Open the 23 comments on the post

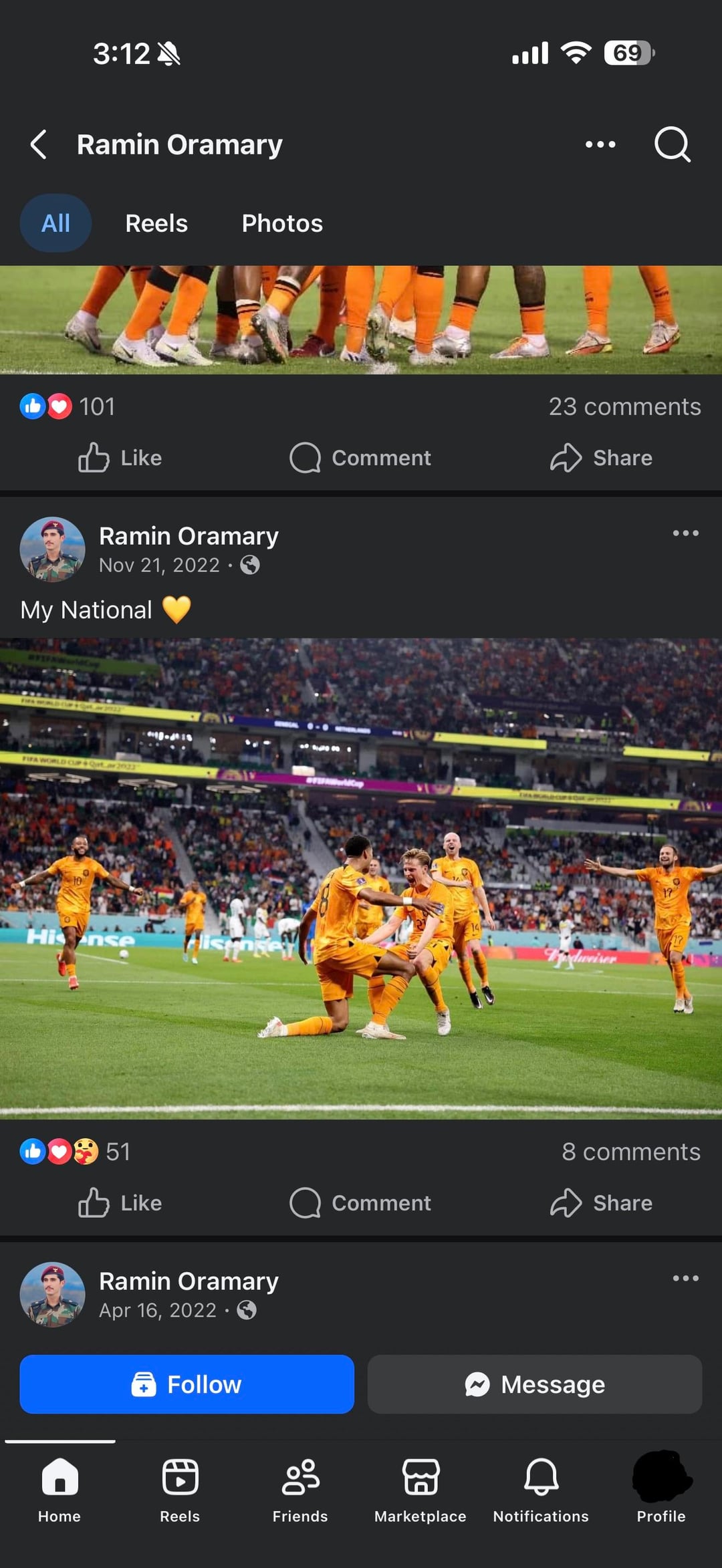[x=624, y=406]
